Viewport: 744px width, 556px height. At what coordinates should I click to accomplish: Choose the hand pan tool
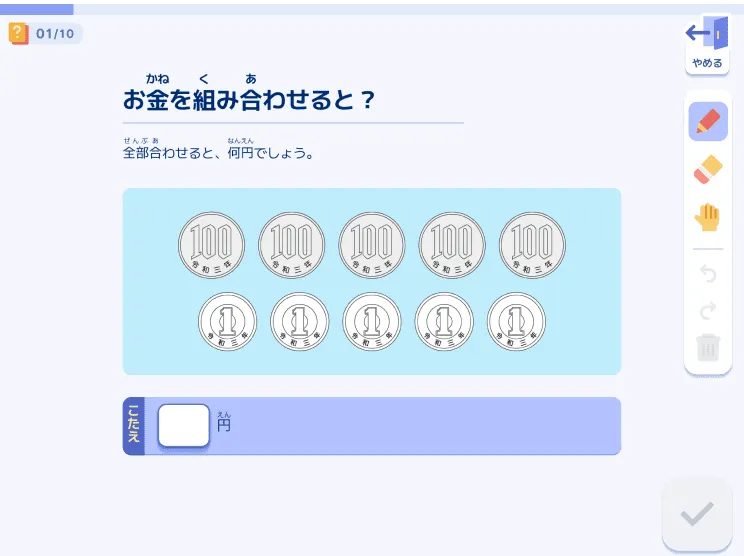click(708, 217)
